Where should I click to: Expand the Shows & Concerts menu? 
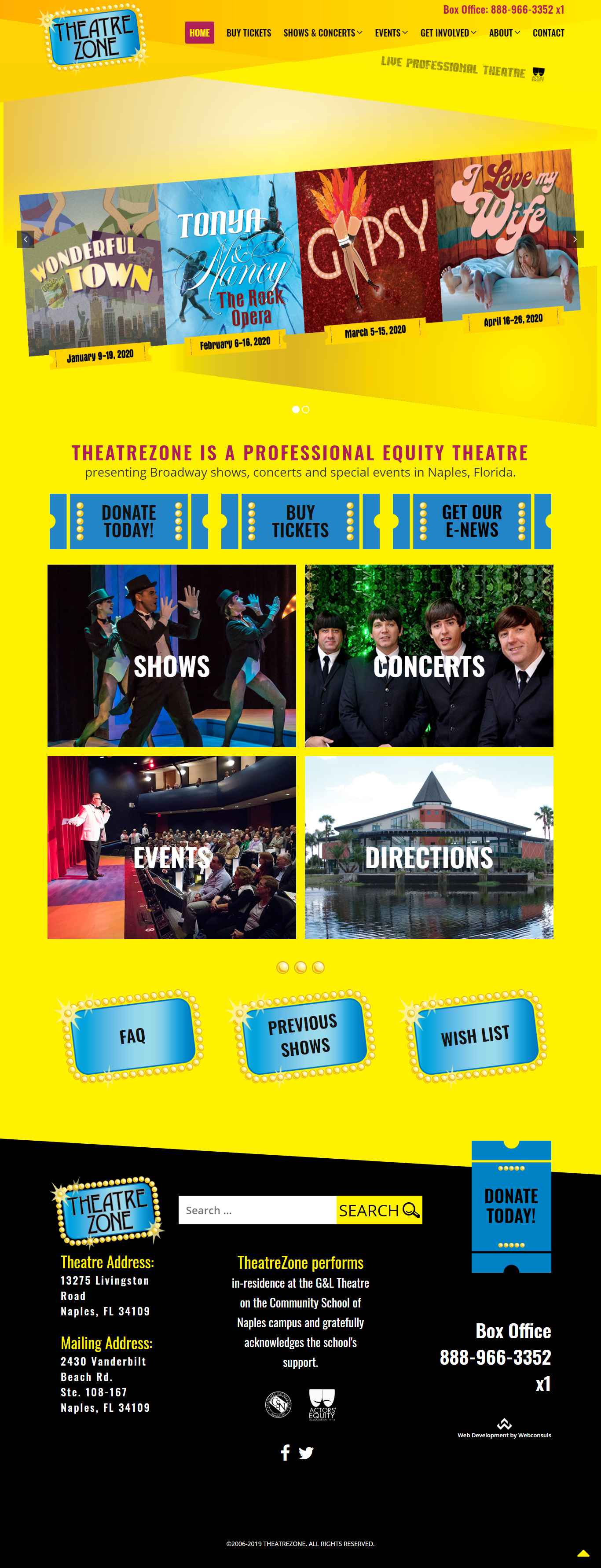322,33
